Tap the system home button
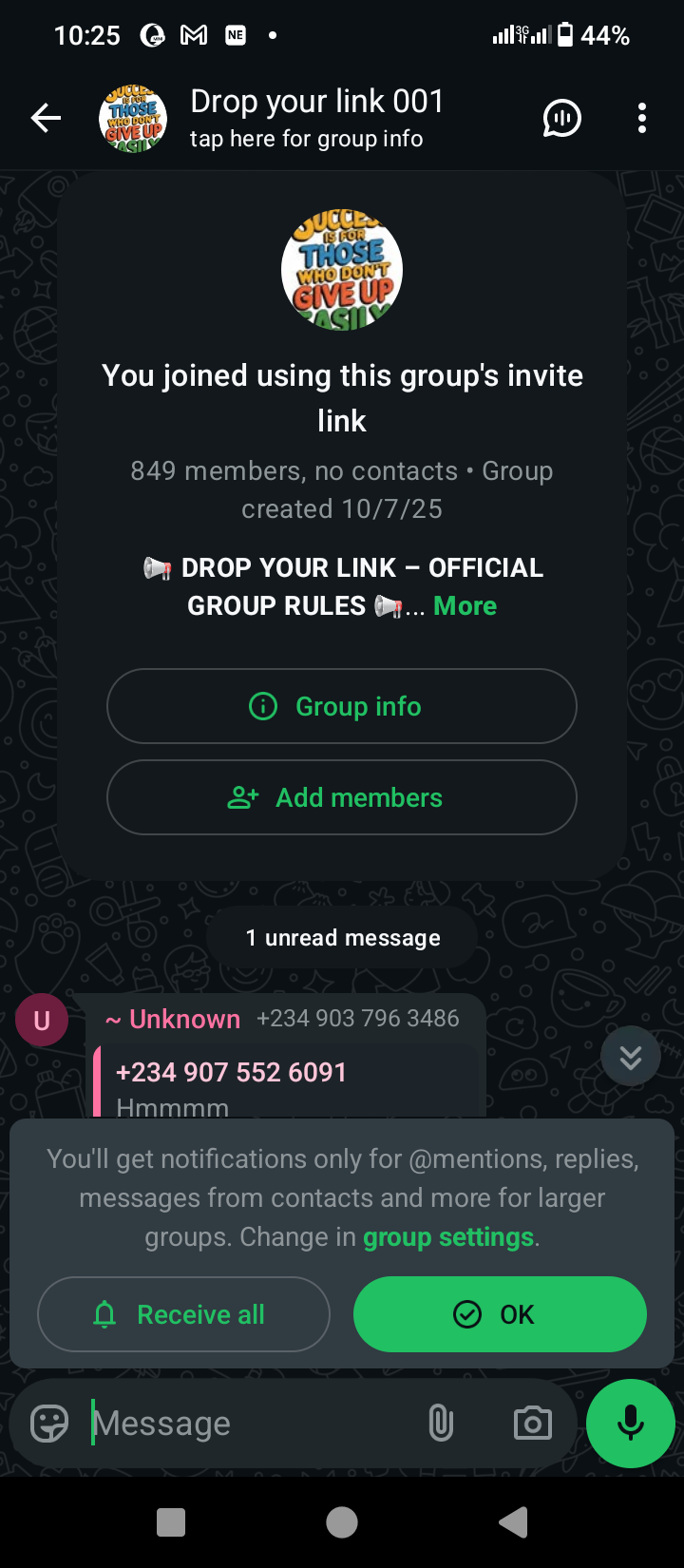Image resolution: width=684 pixels, height=1568 pixels. [x=342, y=1522]
